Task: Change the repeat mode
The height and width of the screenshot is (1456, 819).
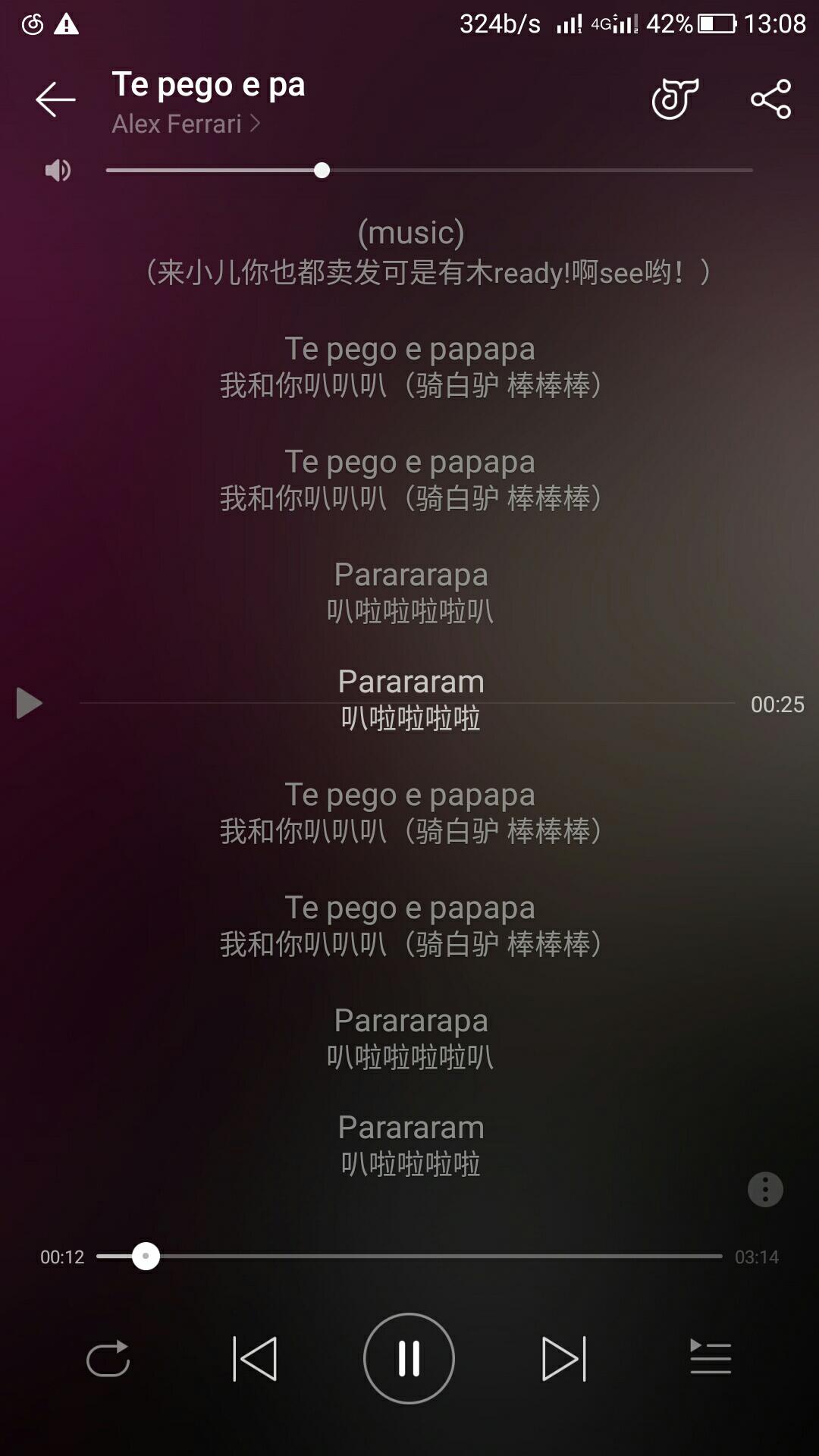Action: point(108,1358)
